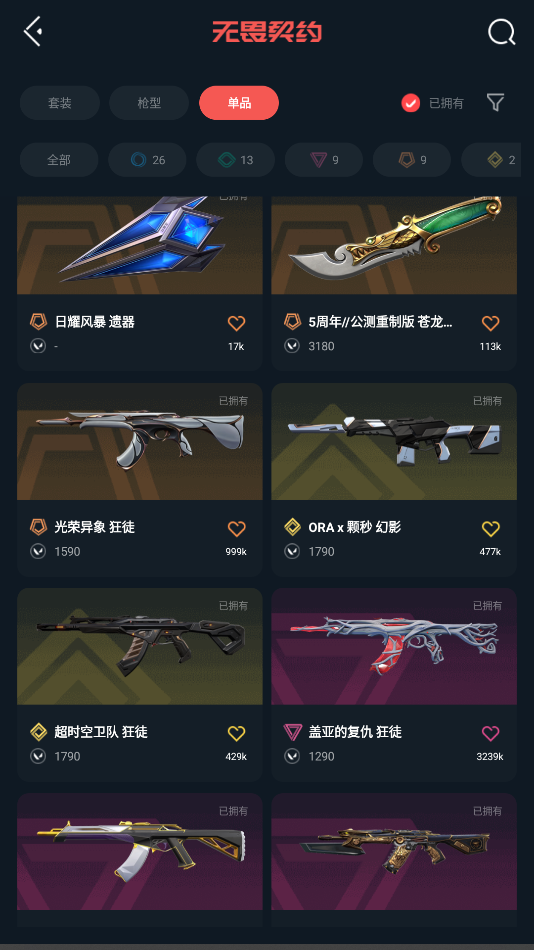Like the 盖亚的复仇 狂徒 skin
534x950 pixels.
pyautogui.click(x=490, y=733)
